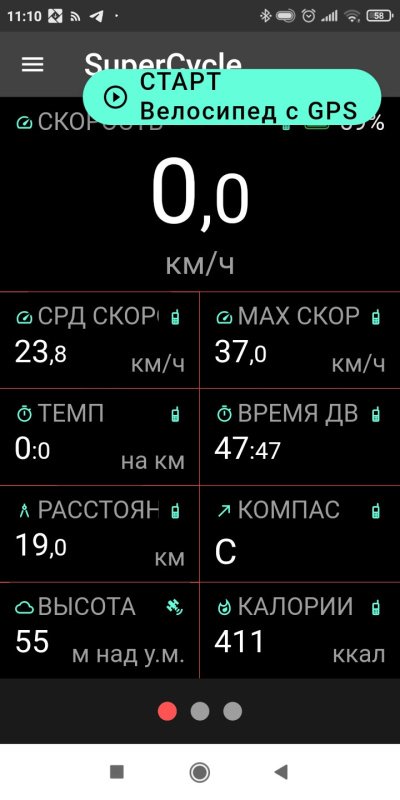Select the ВРЕМЯ ДВ moving time tile

coord(300,437)
